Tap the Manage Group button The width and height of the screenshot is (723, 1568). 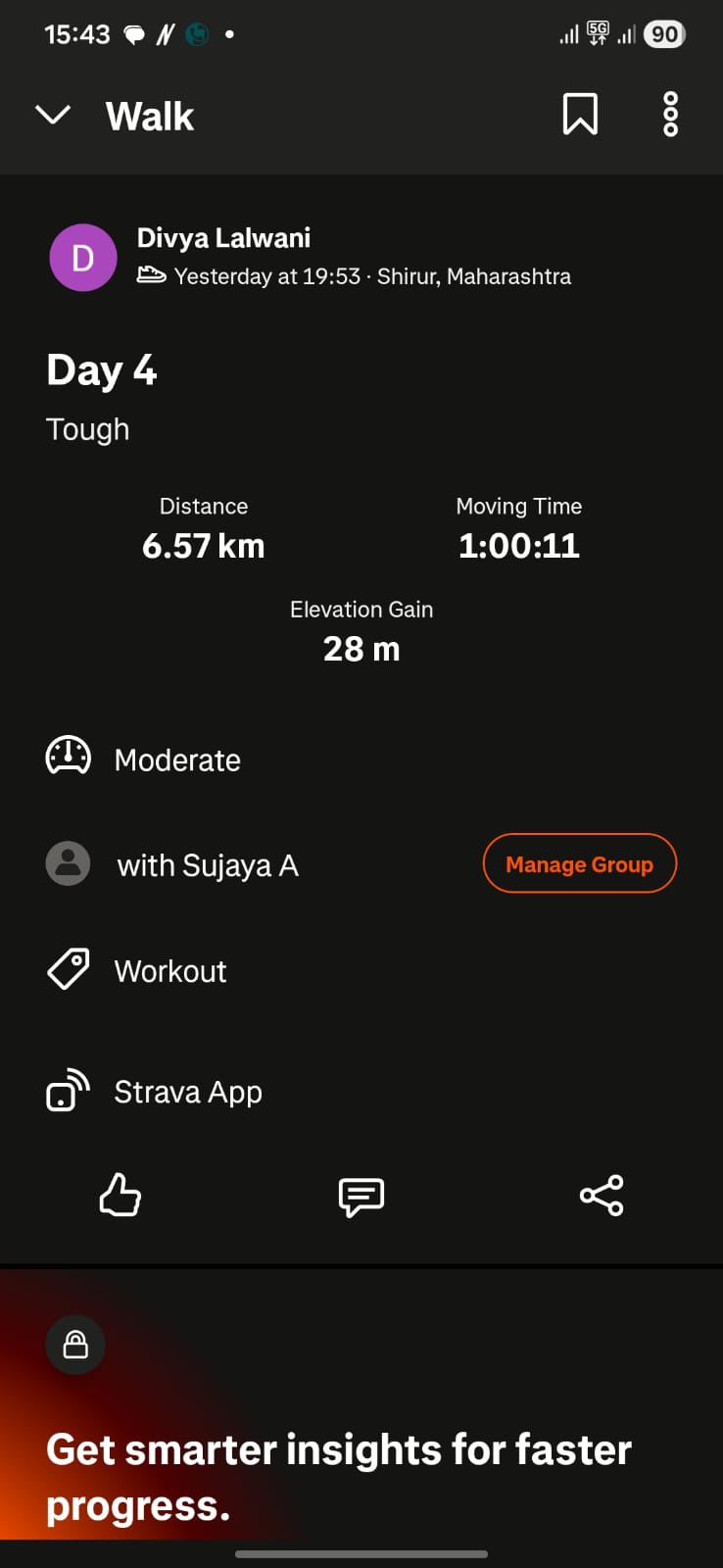(x=579, y=863)
